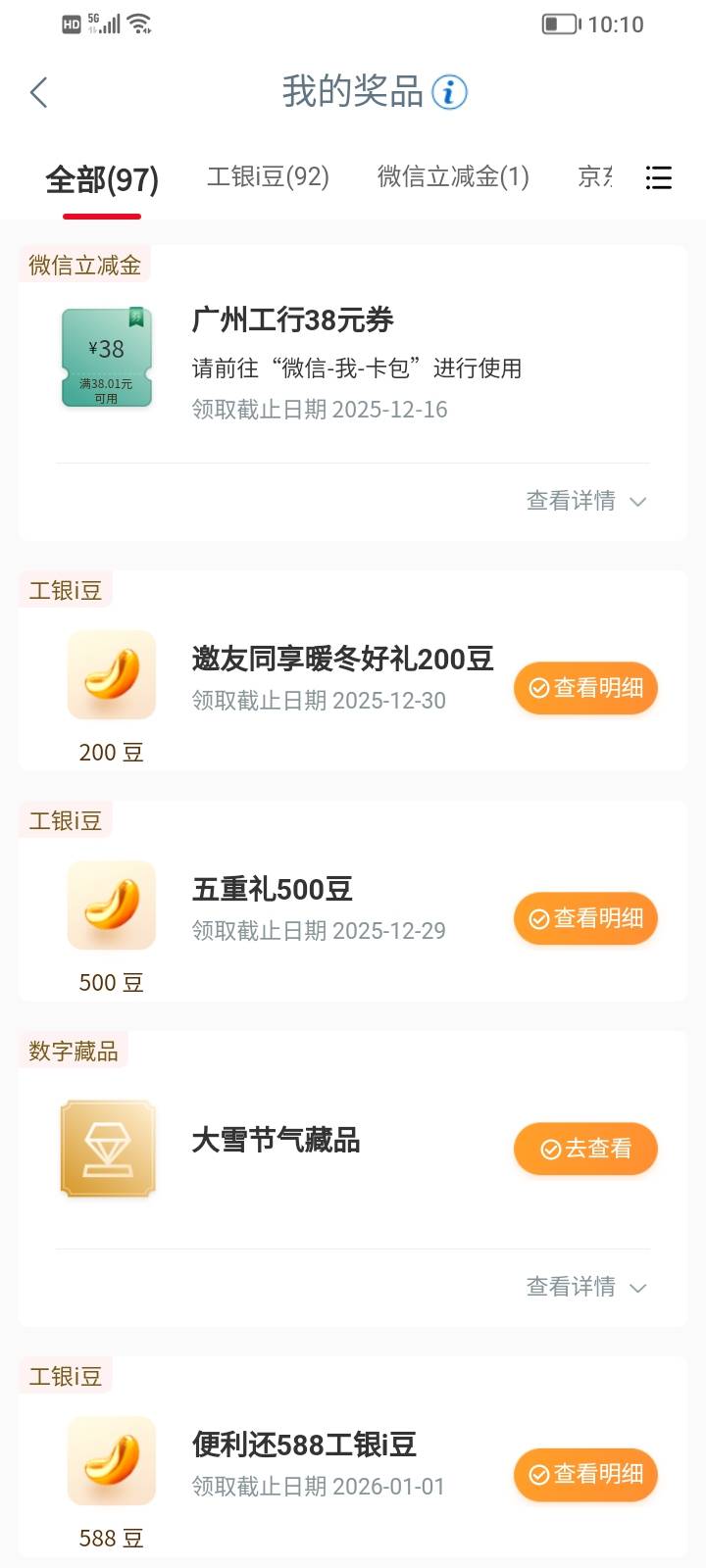The image size is (706, 1568).
Task: Expand 查看详情 for 广州工行38元券
Action: tap(586, 501)
